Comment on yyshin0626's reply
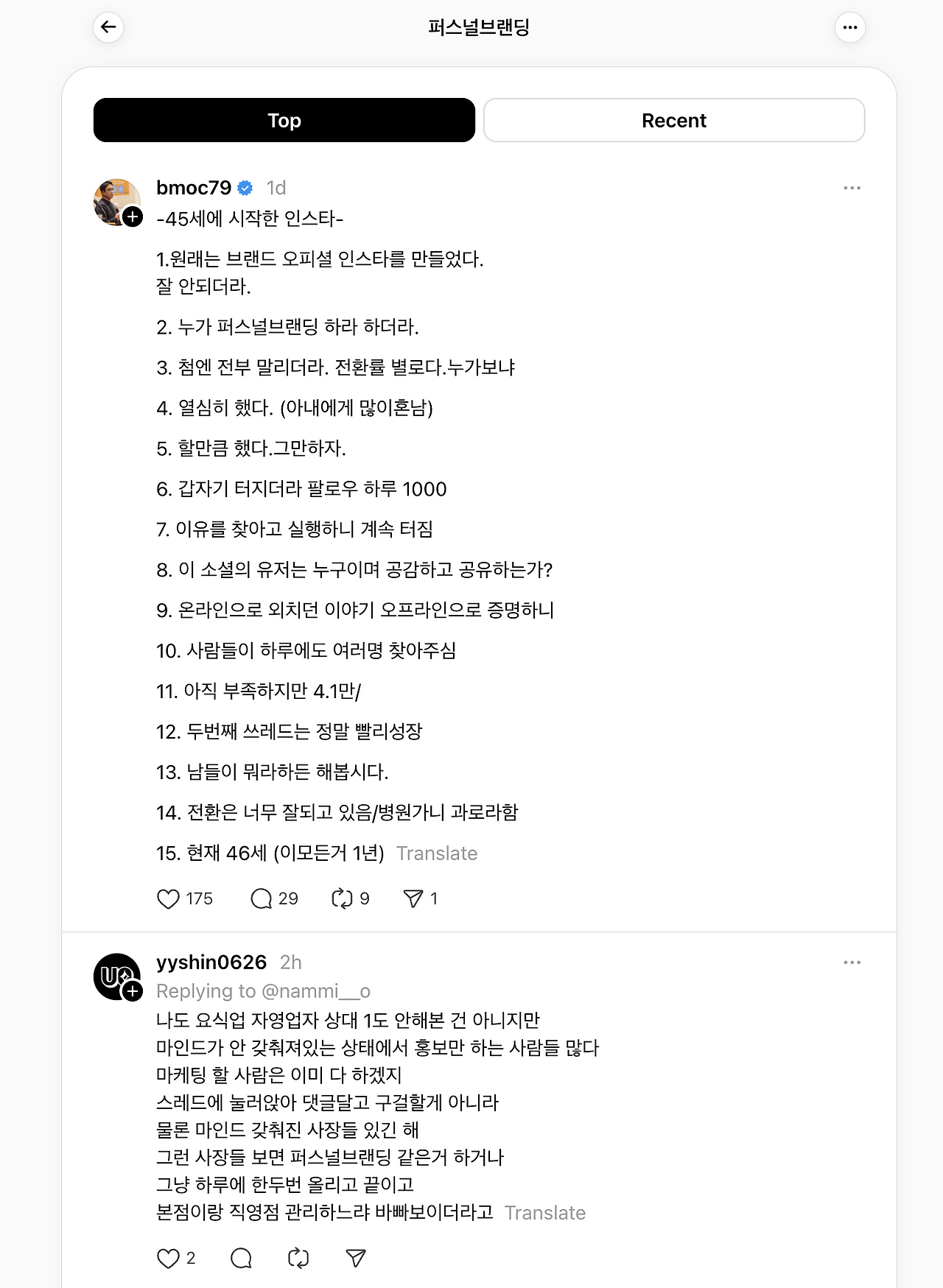 tap(241, 1258)
